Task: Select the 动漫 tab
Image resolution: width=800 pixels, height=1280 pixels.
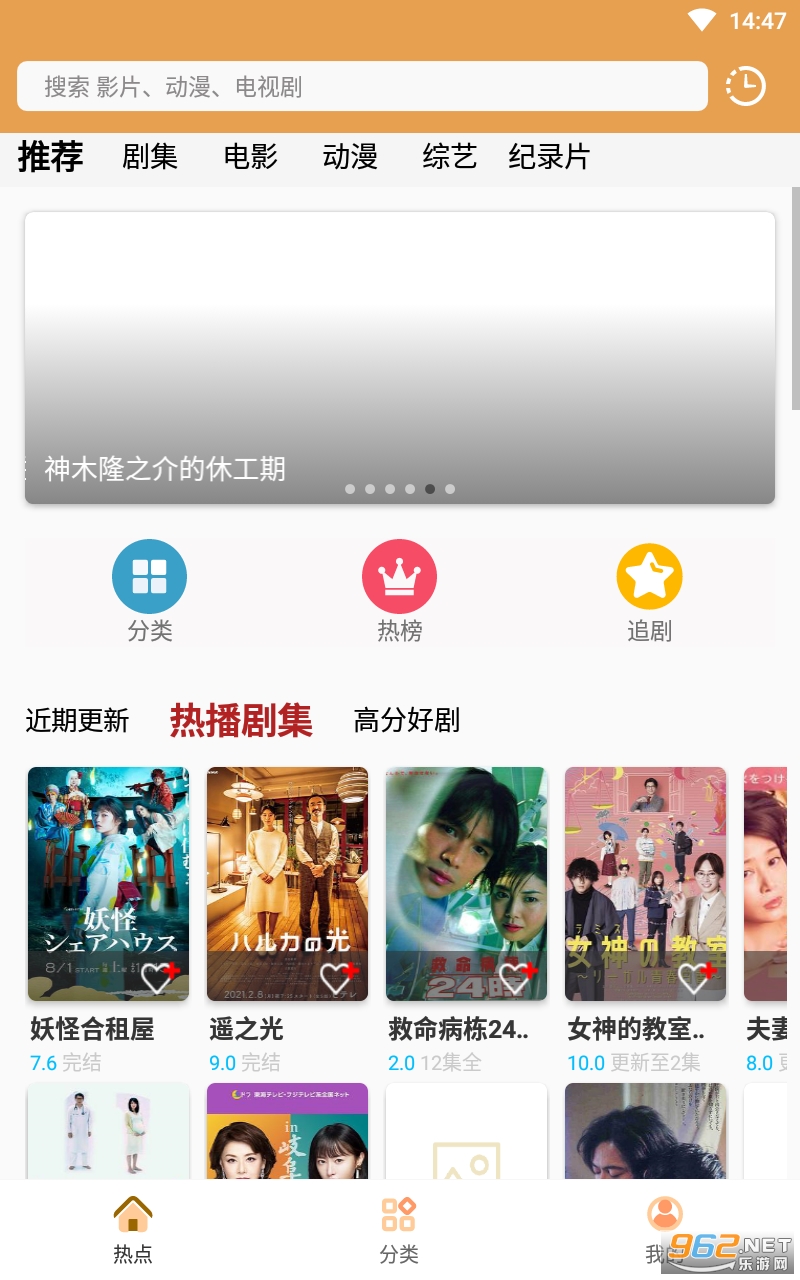Action: click(350, 157)
